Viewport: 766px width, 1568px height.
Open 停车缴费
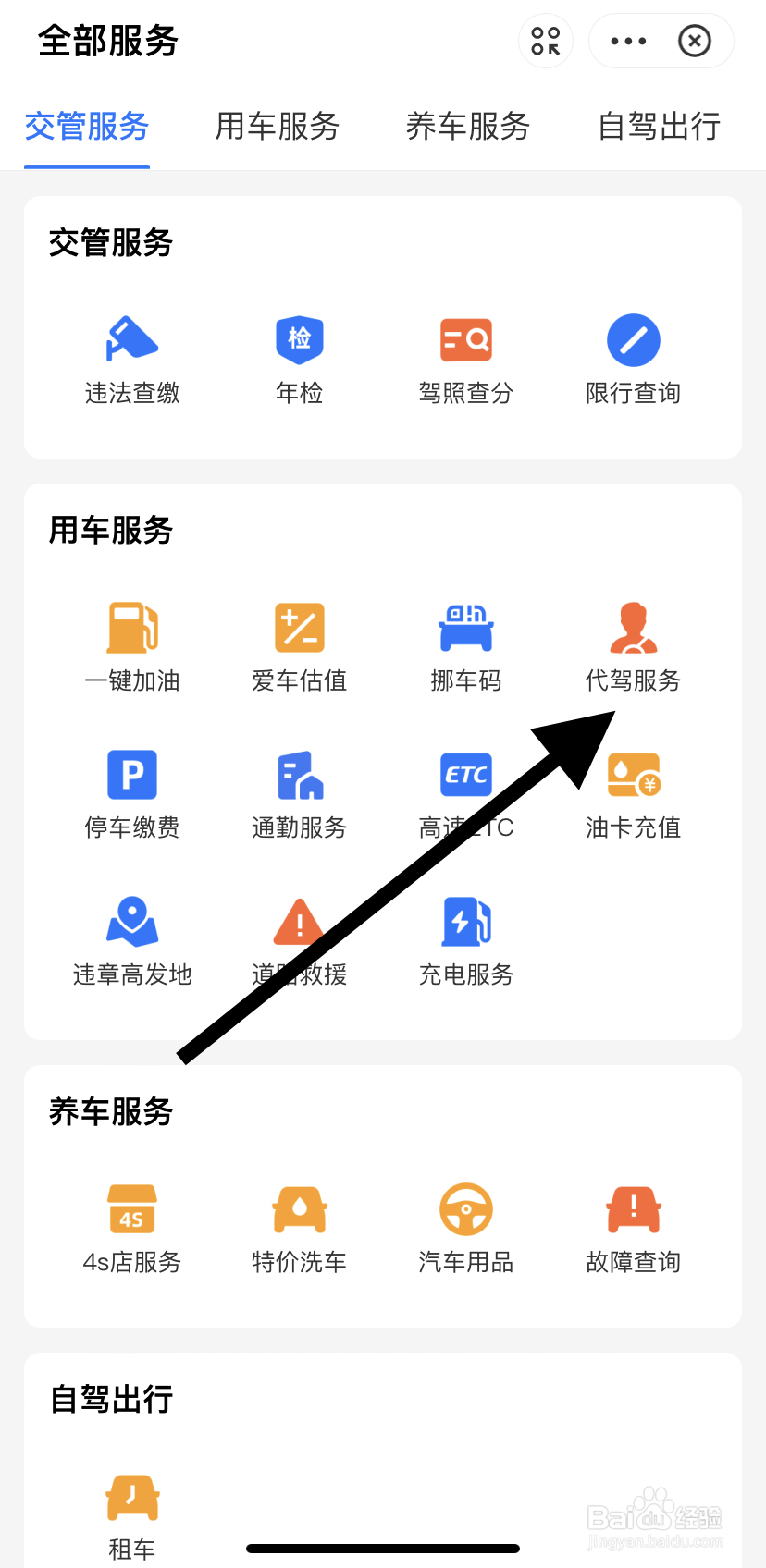click(132, 795)
